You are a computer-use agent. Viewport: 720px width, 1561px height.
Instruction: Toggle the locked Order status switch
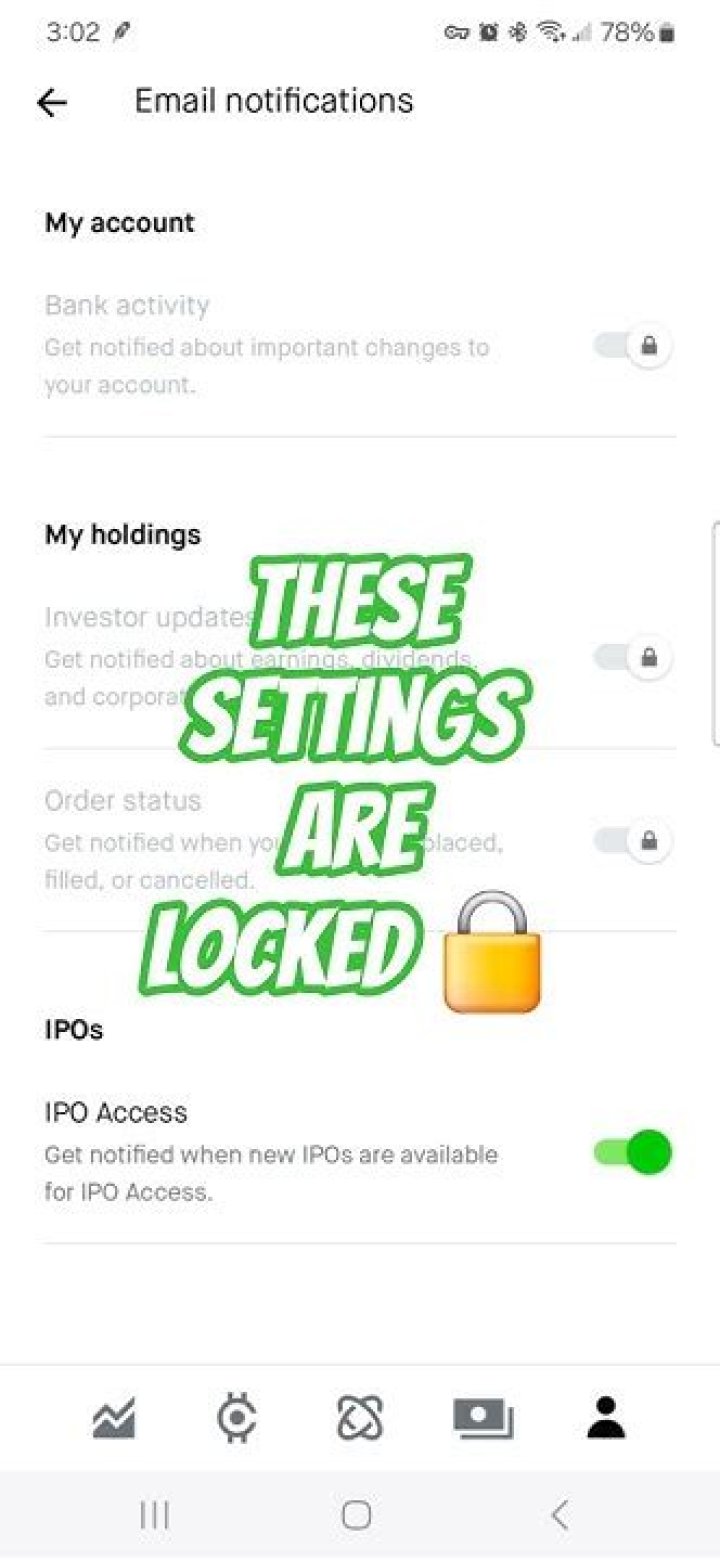tap(632, 839)
